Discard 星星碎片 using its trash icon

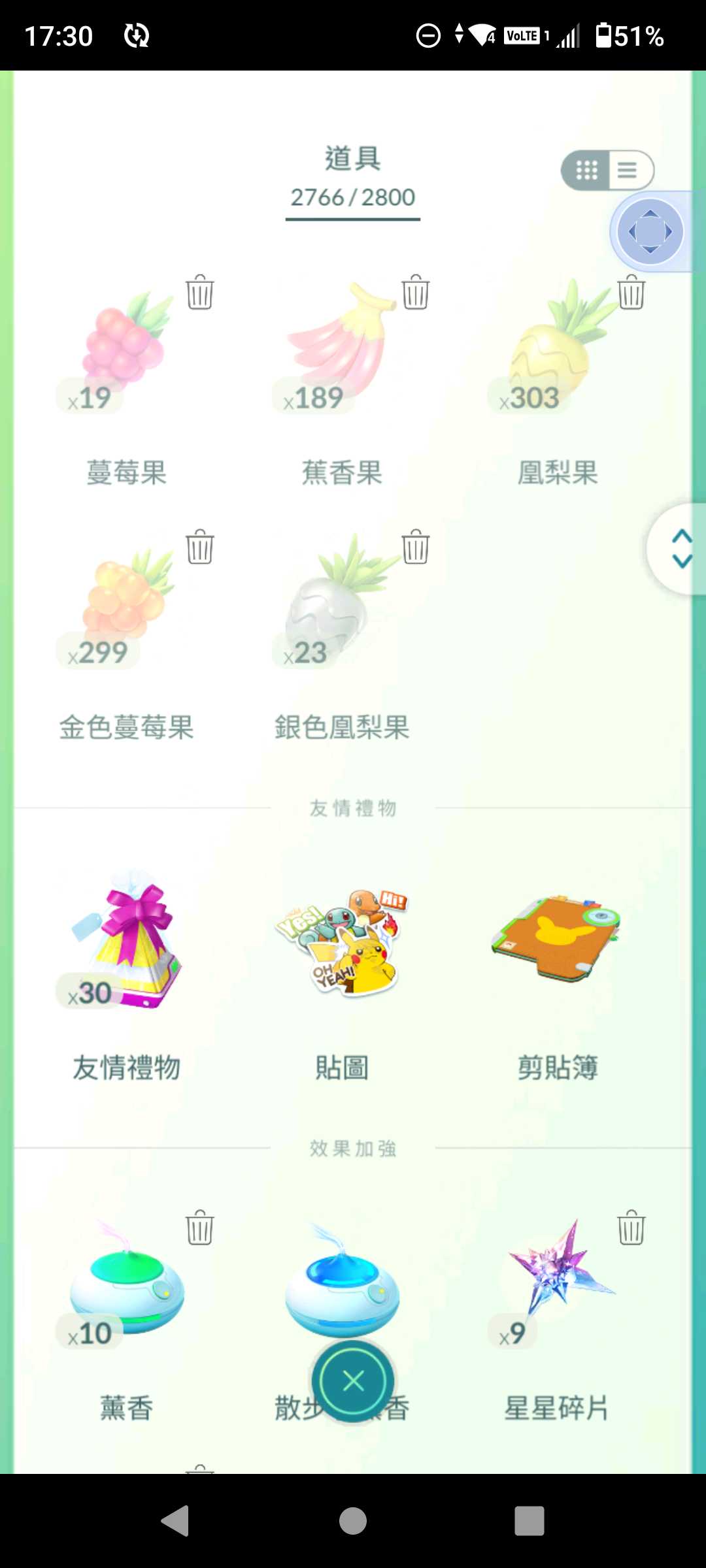click(631, 1228)
